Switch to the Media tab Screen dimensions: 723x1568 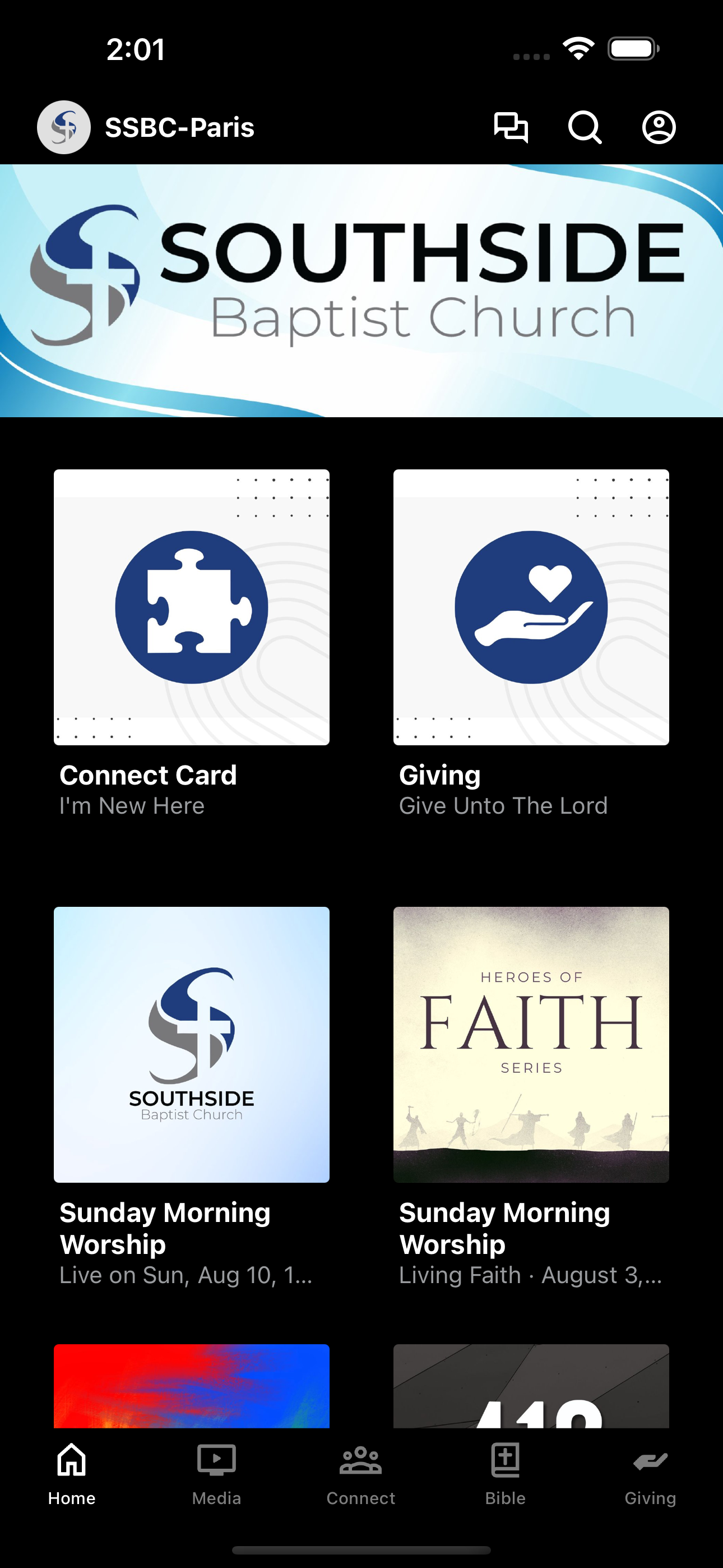pyautogui.click(x=217, y=1474)
